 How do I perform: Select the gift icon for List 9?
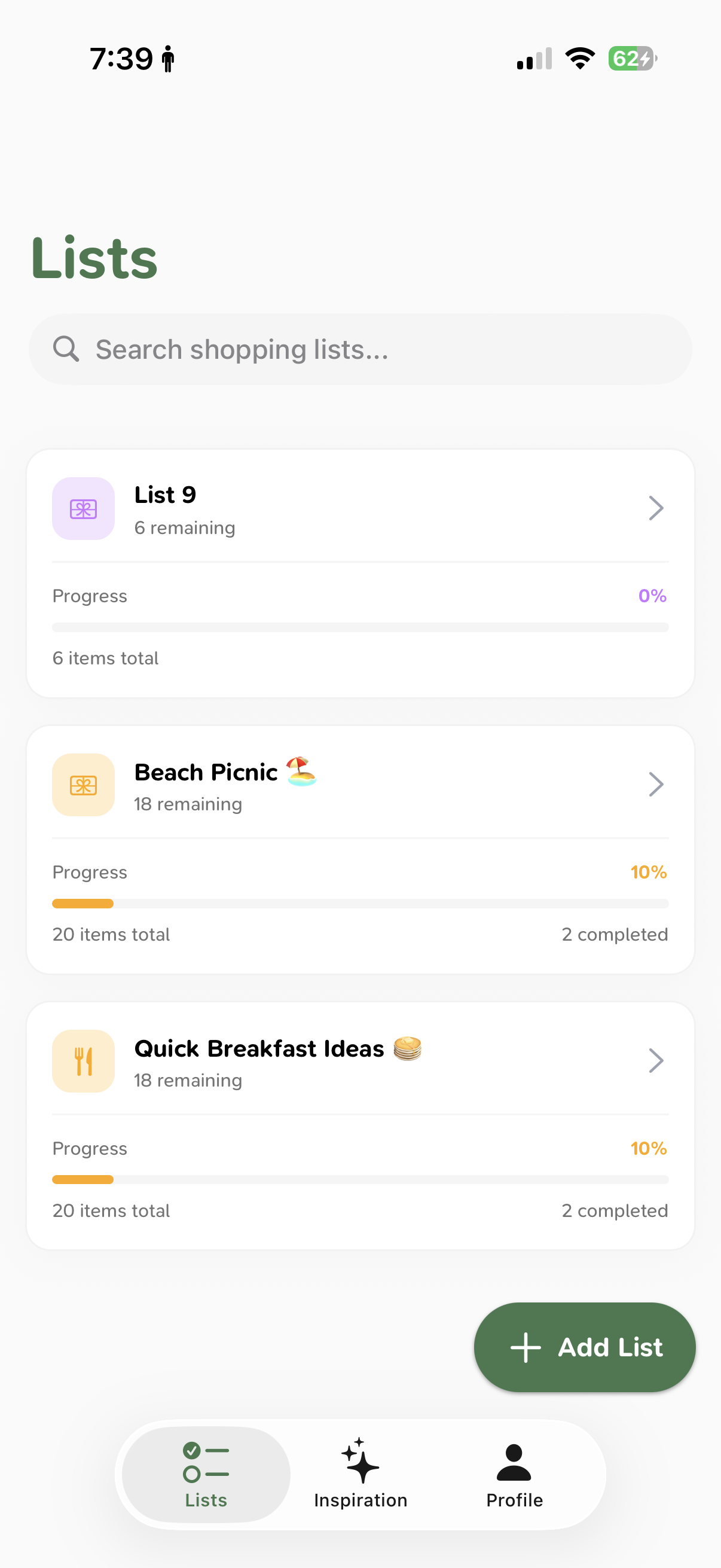(83, 509)
